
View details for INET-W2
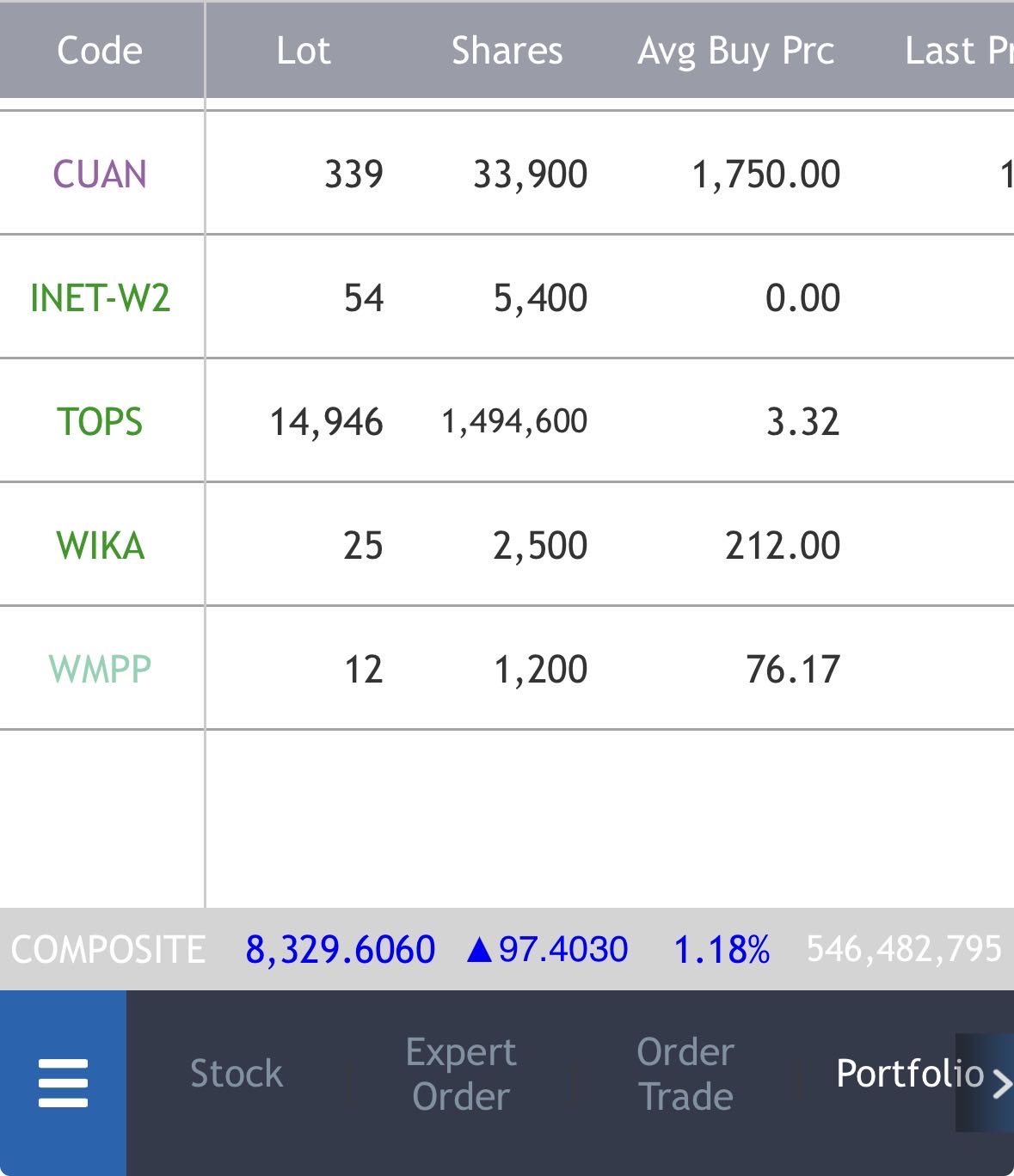point(100,298)
